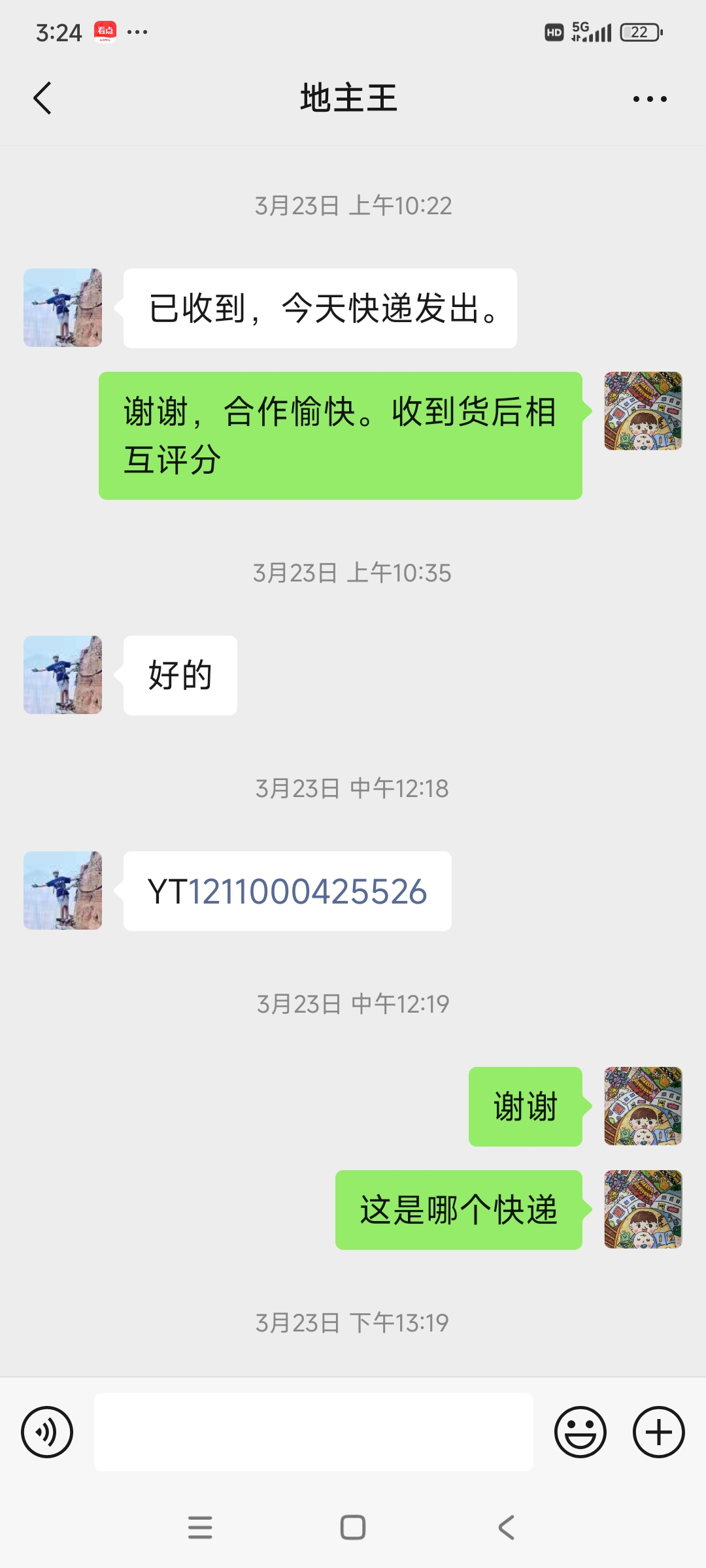Go to the system home screen
Screen dimensions: 706x1568
click(x=353, y=1527)
